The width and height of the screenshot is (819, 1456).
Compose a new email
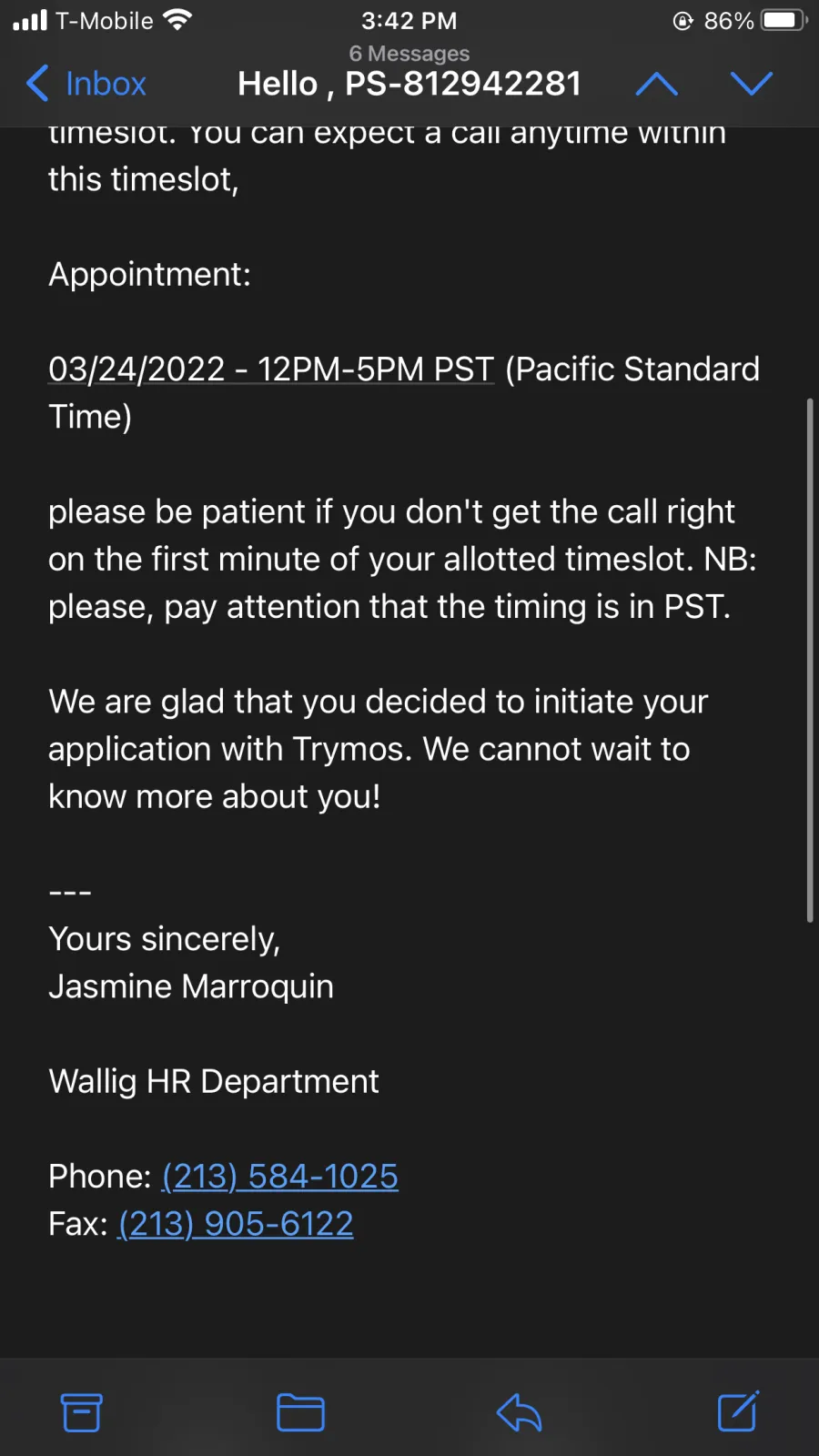(x=738, y=1411)
